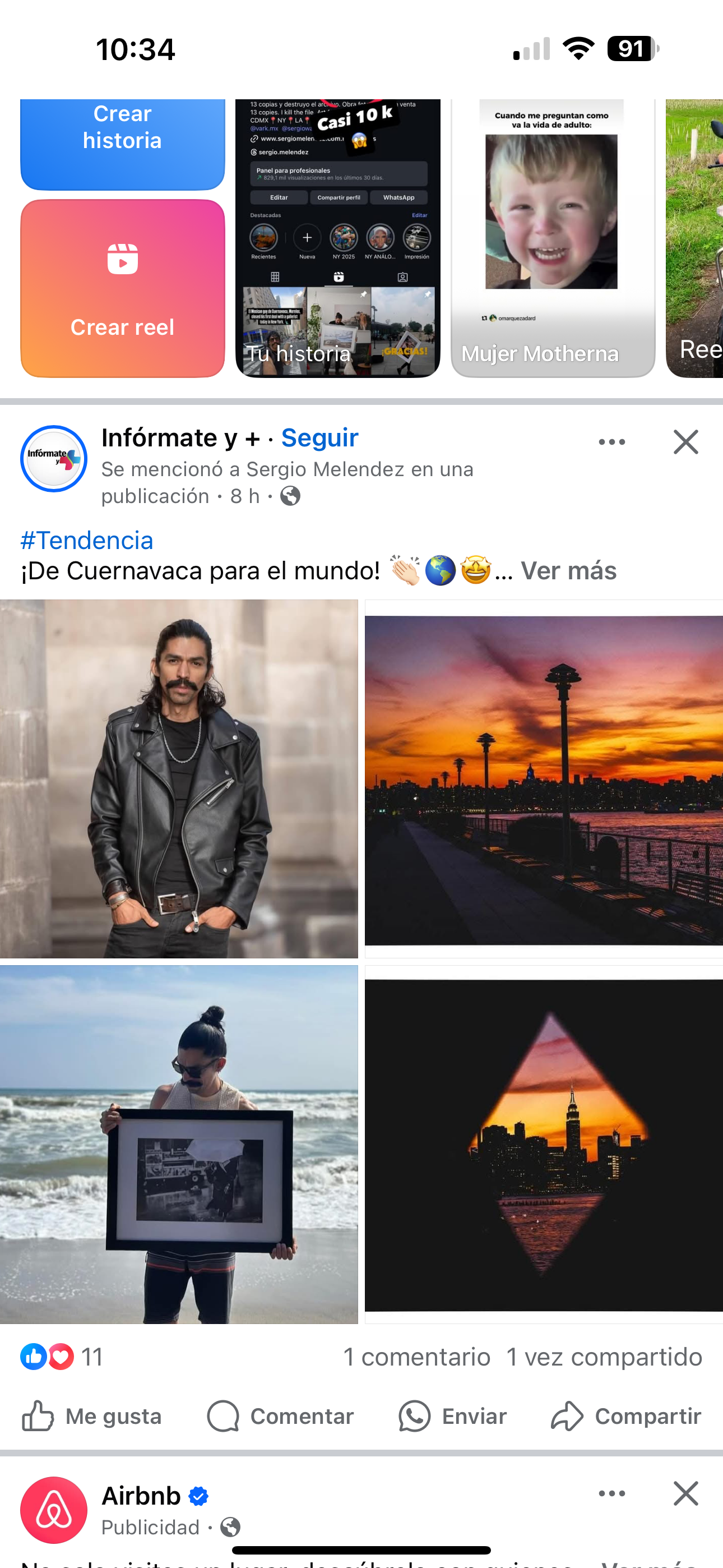Share the post with Compartir

[626, 1417]
